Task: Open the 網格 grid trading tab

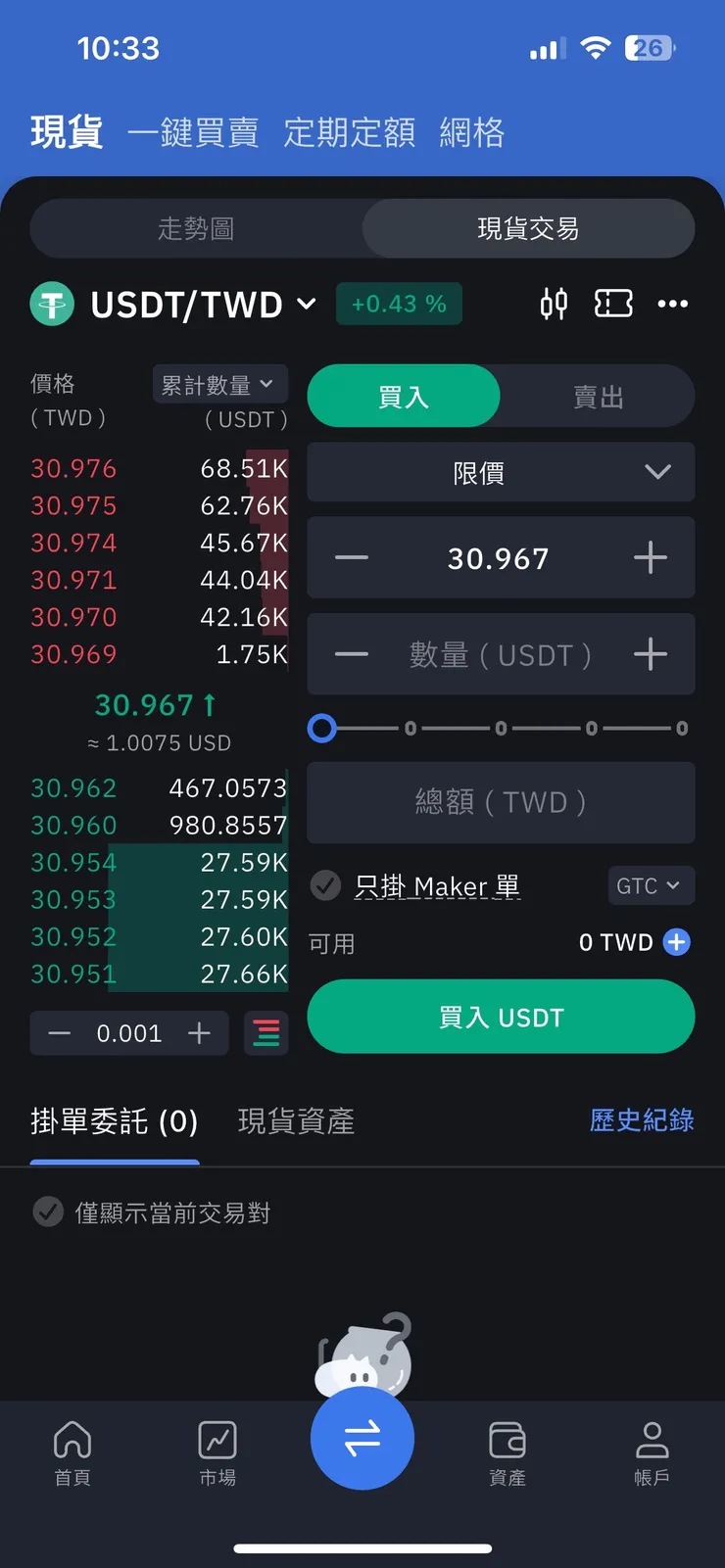Action: [471, 132]
